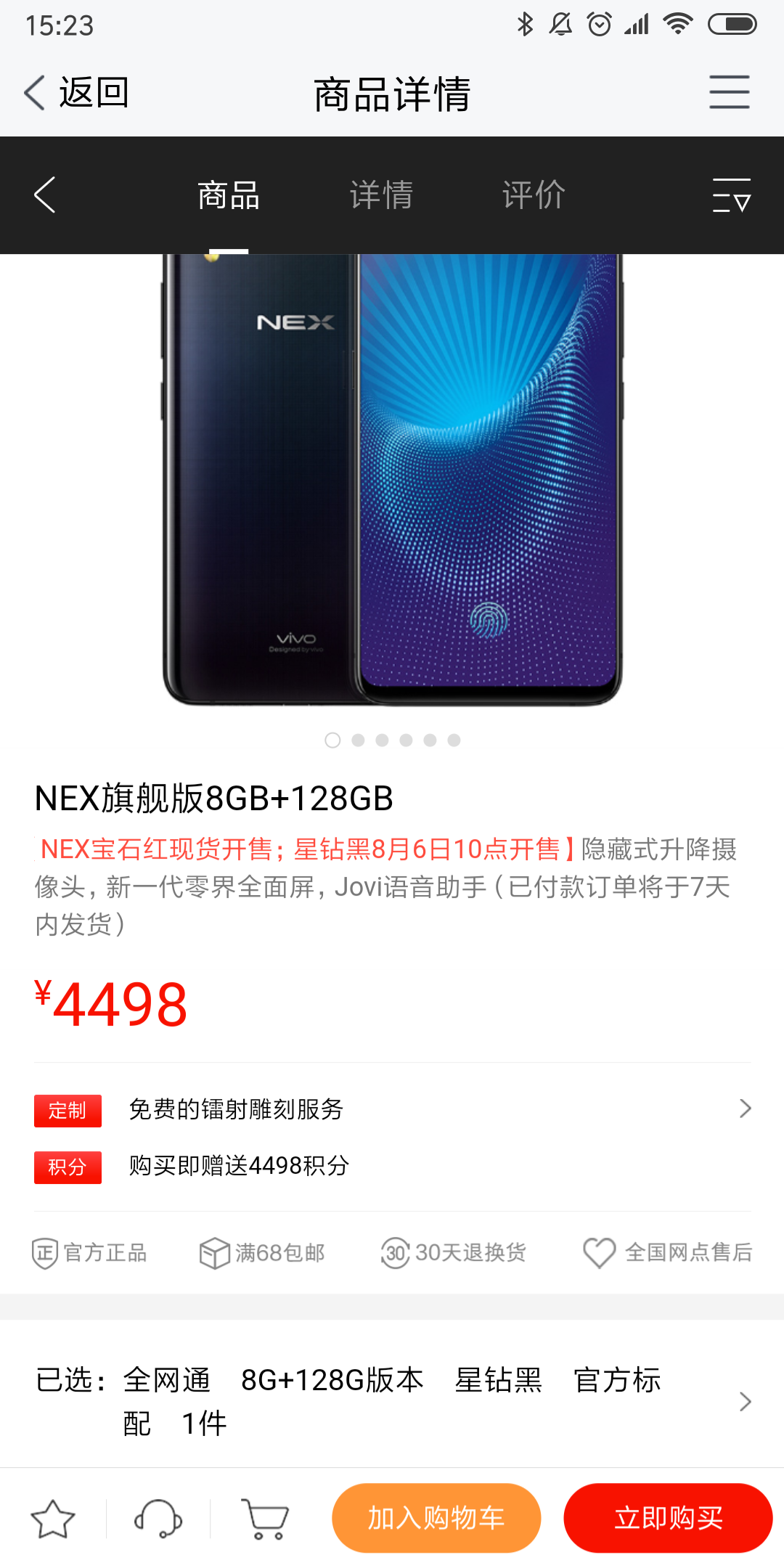Open the hamburger menu in title bar
Screen dimensions: 784x1568
729,93
